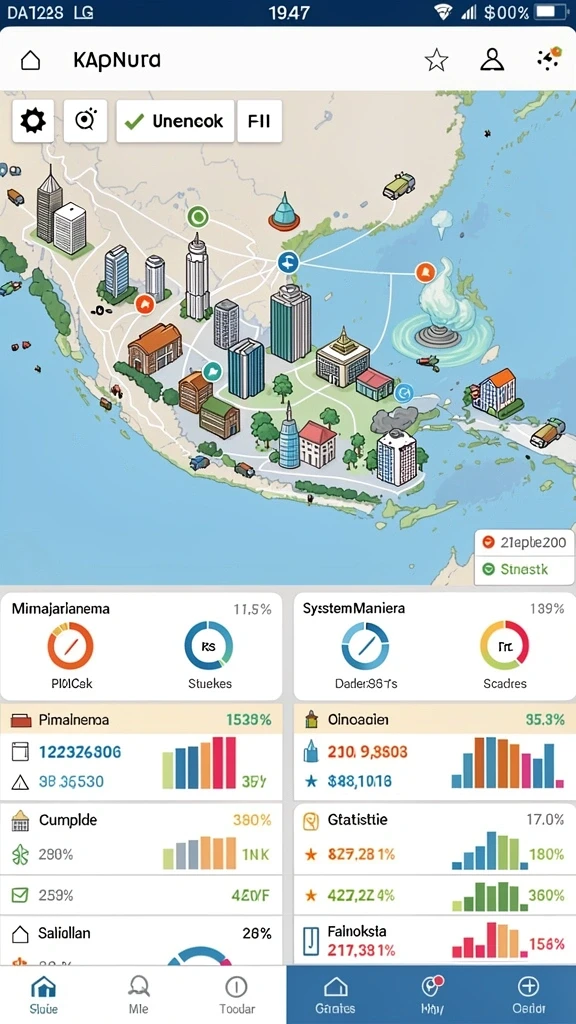Open the Saliollan row
Viewport: 576px width, 1024px height.
pyautogui.click(x=141, y=934)
